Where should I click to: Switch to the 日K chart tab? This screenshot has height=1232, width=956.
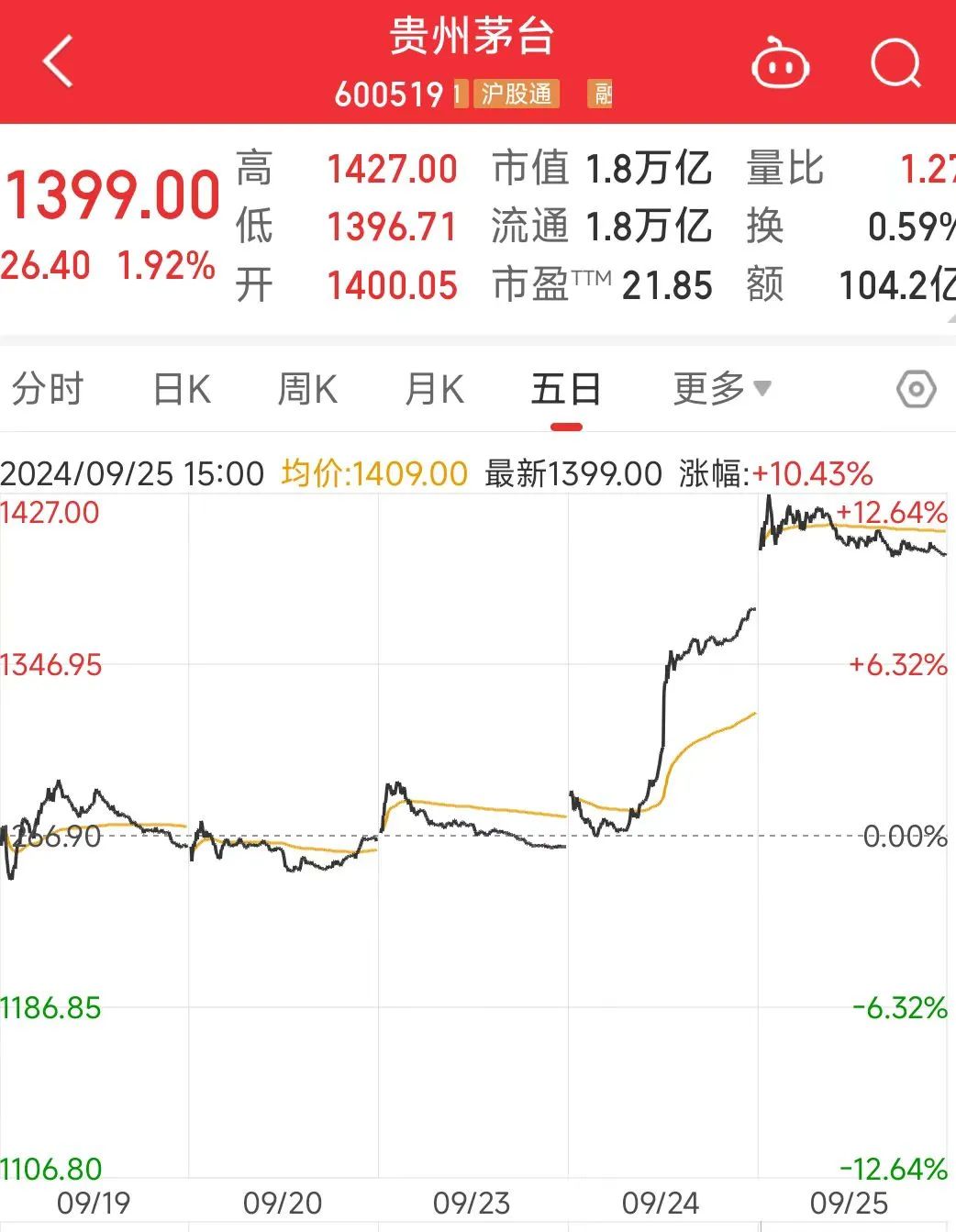coord(182,389)
